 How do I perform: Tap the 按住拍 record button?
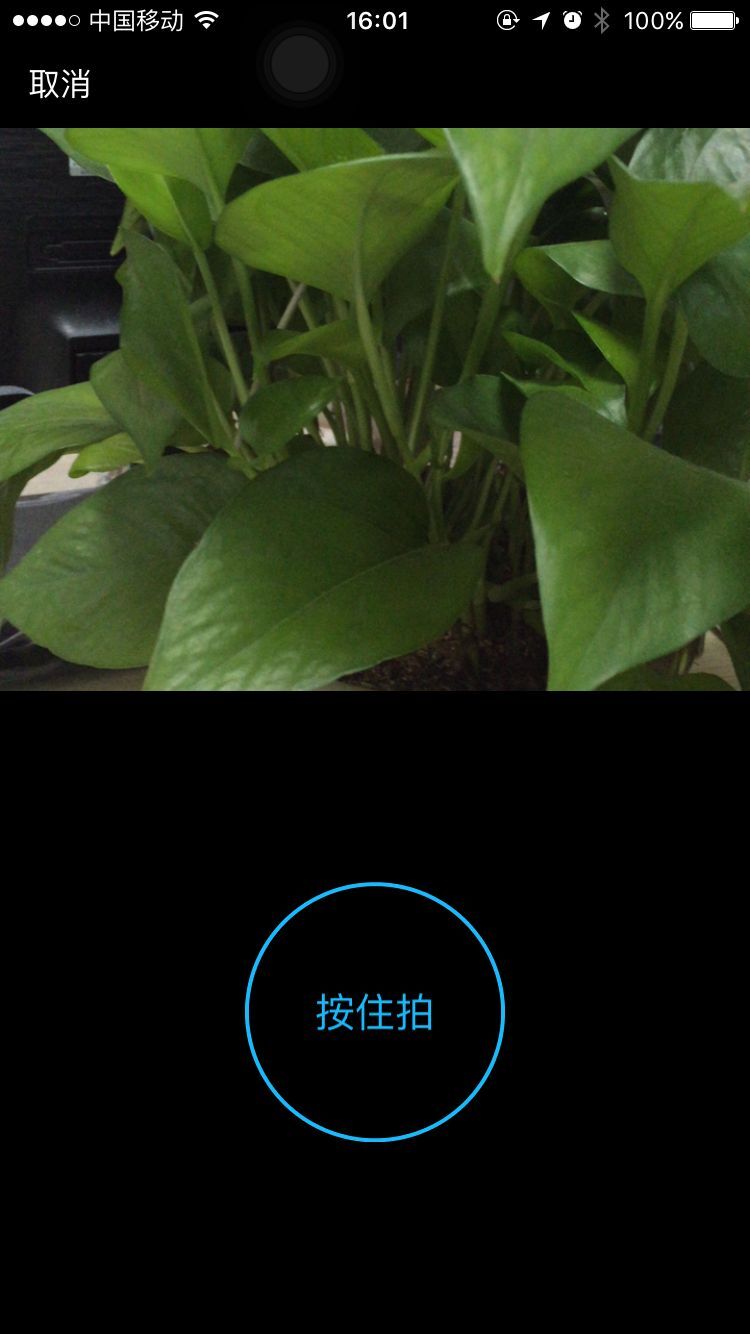tap(375, 1012)
